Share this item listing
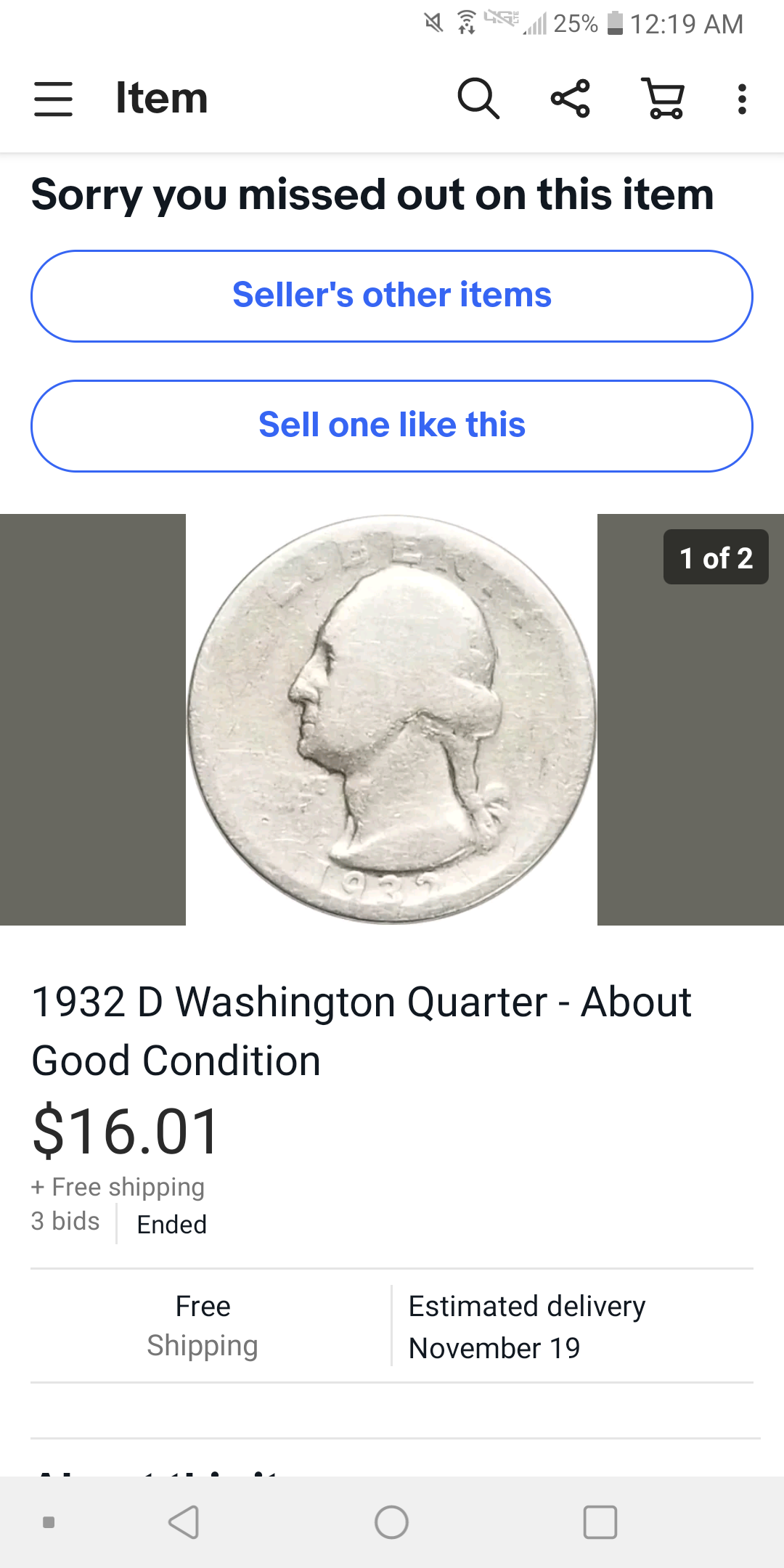The width and height of the screenshot is (784, 1568). 571,99
